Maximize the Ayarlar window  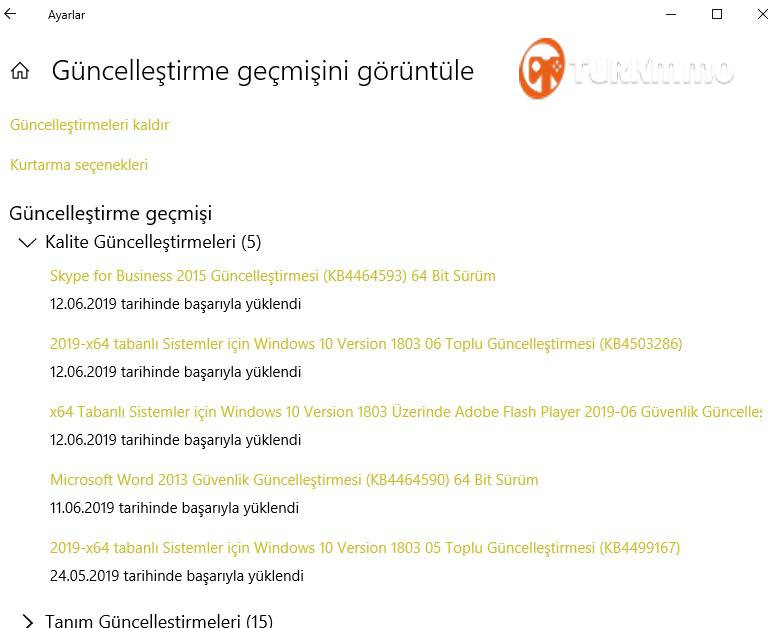tap(717, 14)
